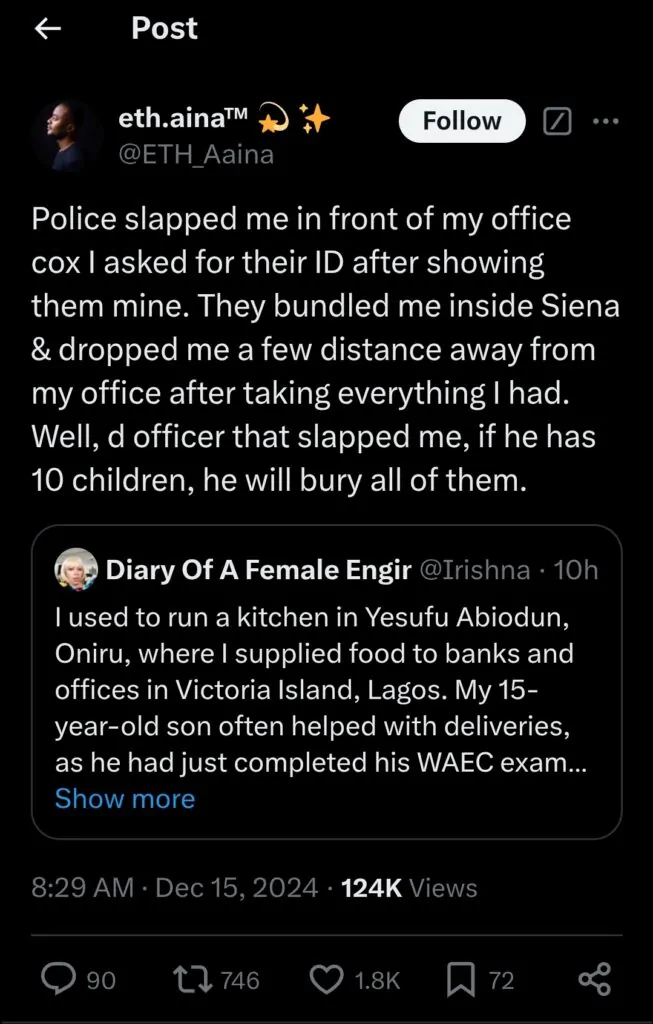
Task: Go back using the arrow
Action: 48,30
